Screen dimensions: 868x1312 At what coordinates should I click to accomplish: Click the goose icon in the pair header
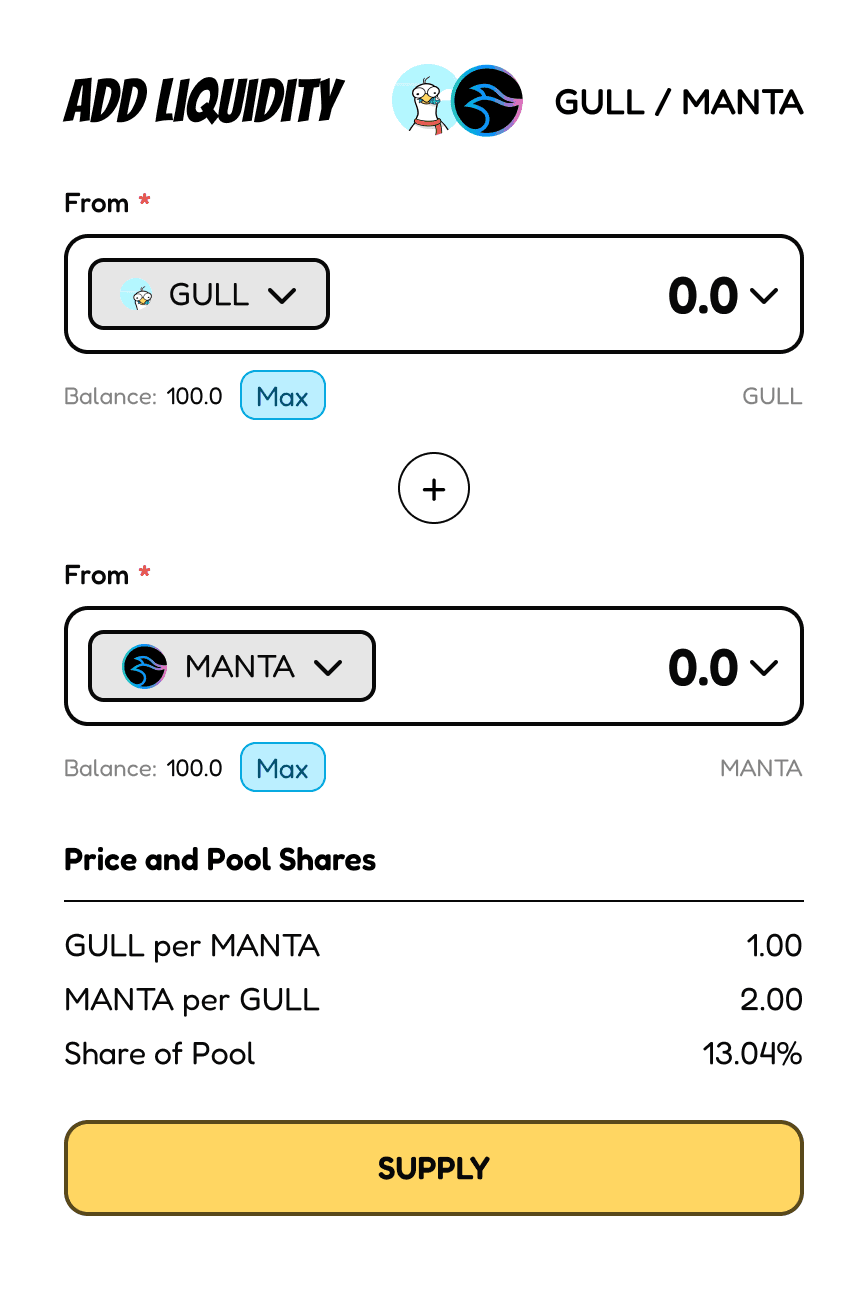pos(427,101)
